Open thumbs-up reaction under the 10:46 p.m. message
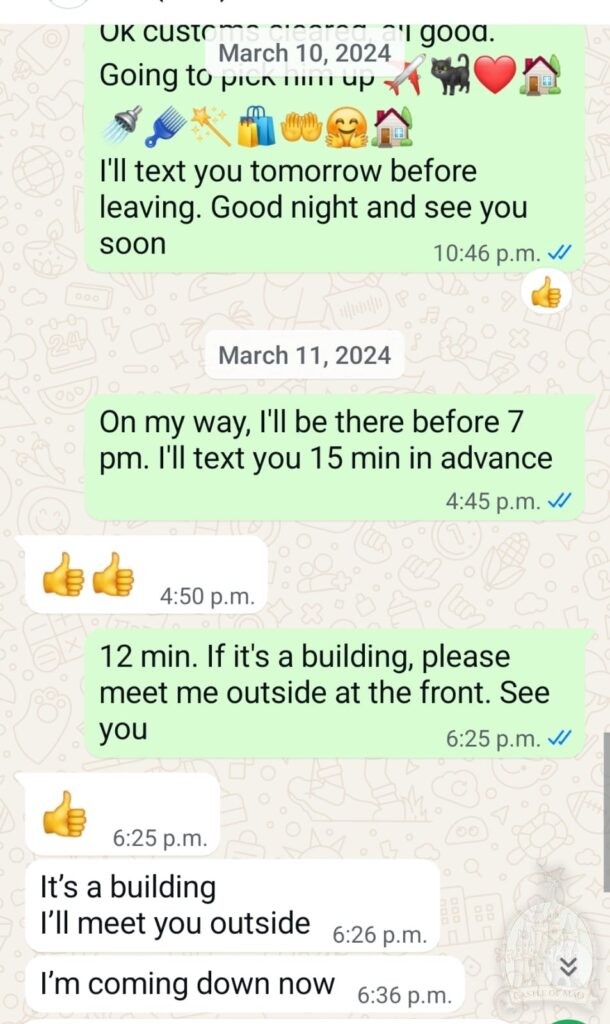The width and height of the screenshot is (610, 1024). [546, 293]
